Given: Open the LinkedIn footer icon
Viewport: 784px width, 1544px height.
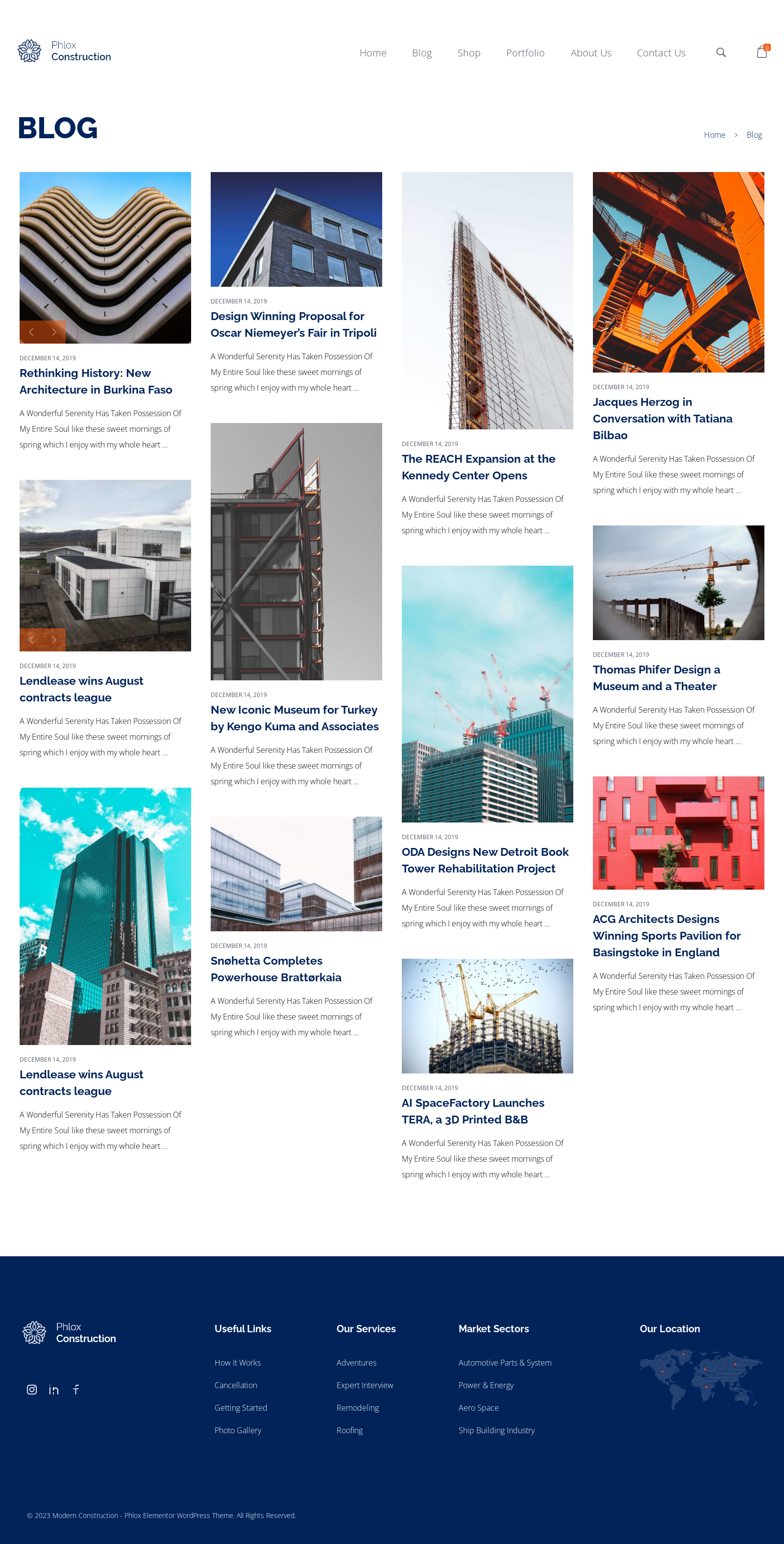Looking at the screenshot, I should 54,1390.
